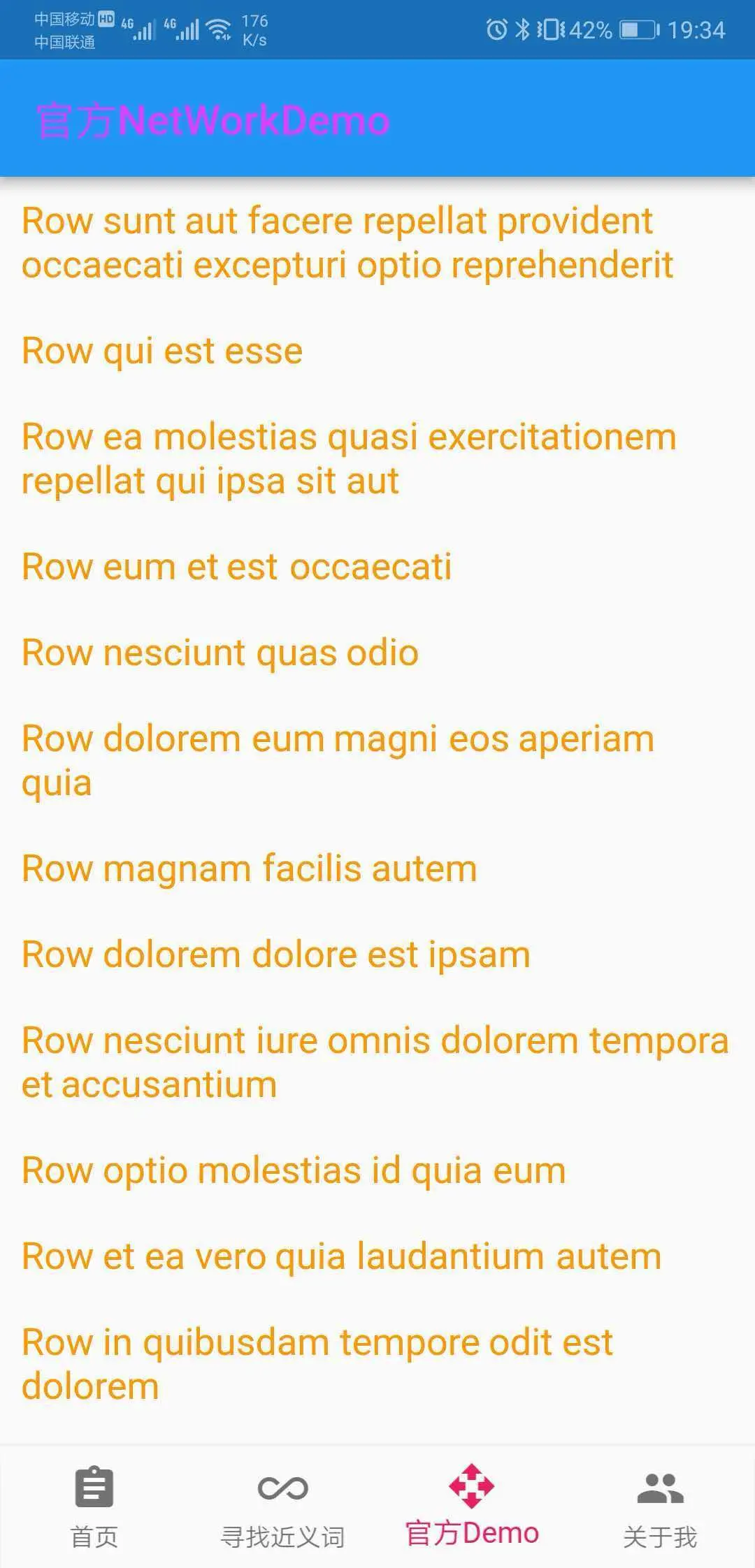This screenshot has height=1568, width=755.
Task: Go to the 关于我 tab
Action: click(x=660, y=1506)
